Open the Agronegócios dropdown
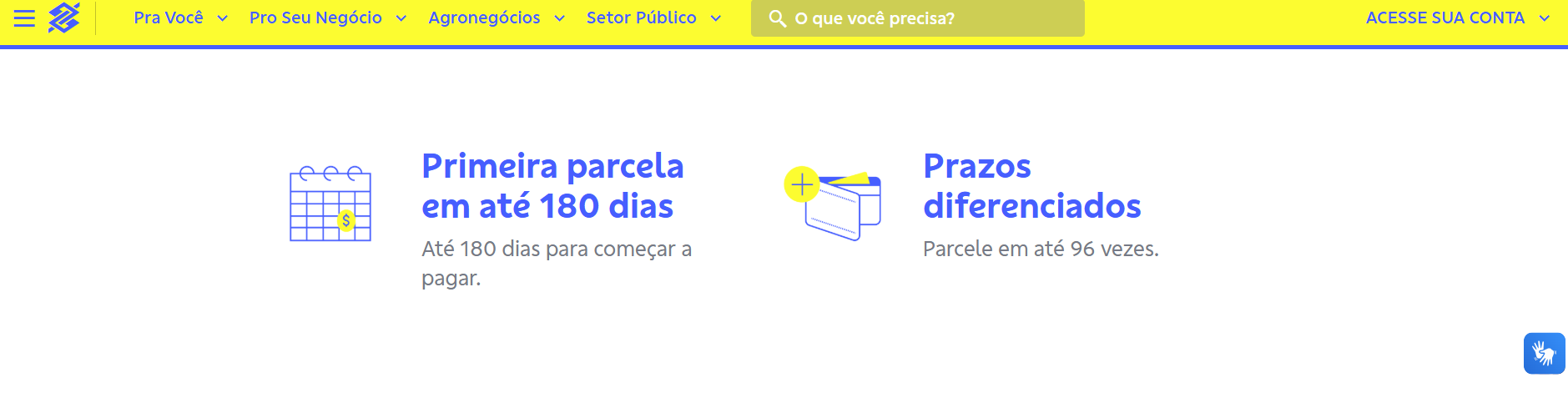Viewport: 1568px width, 413px height. click(x=496, y=18)
